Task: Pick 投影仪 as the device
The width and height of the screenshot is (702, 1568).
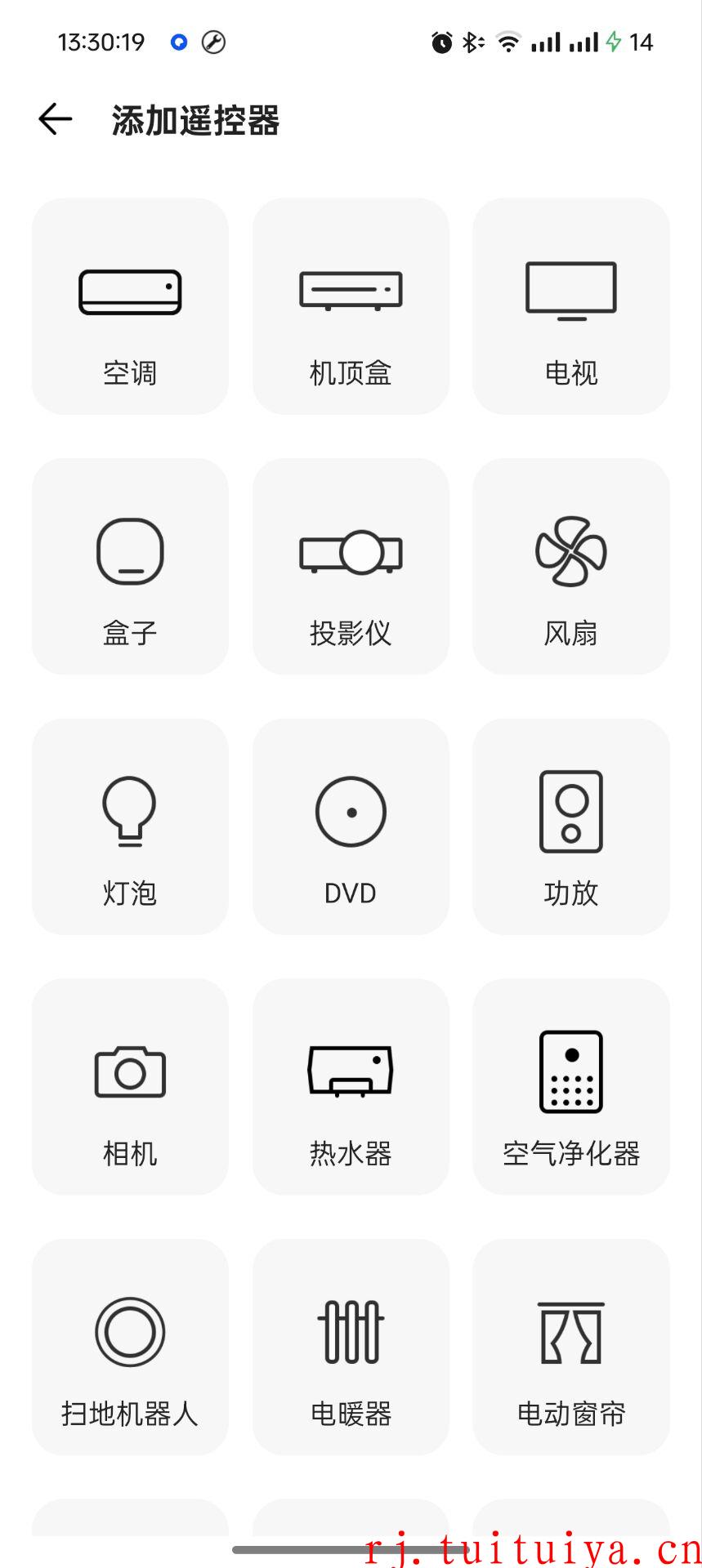Action: (351, 566)
